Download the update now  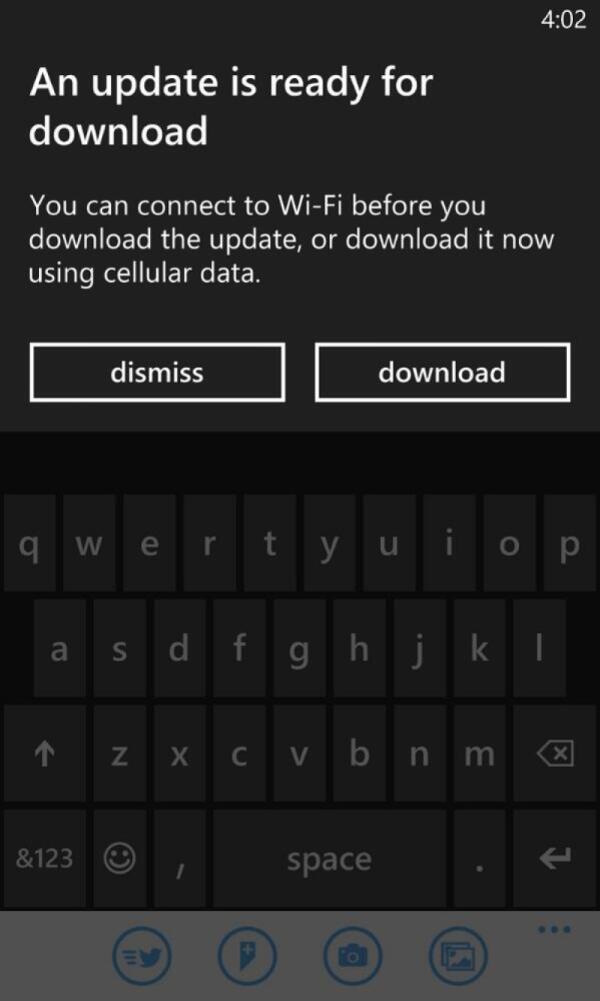point(442,373)
